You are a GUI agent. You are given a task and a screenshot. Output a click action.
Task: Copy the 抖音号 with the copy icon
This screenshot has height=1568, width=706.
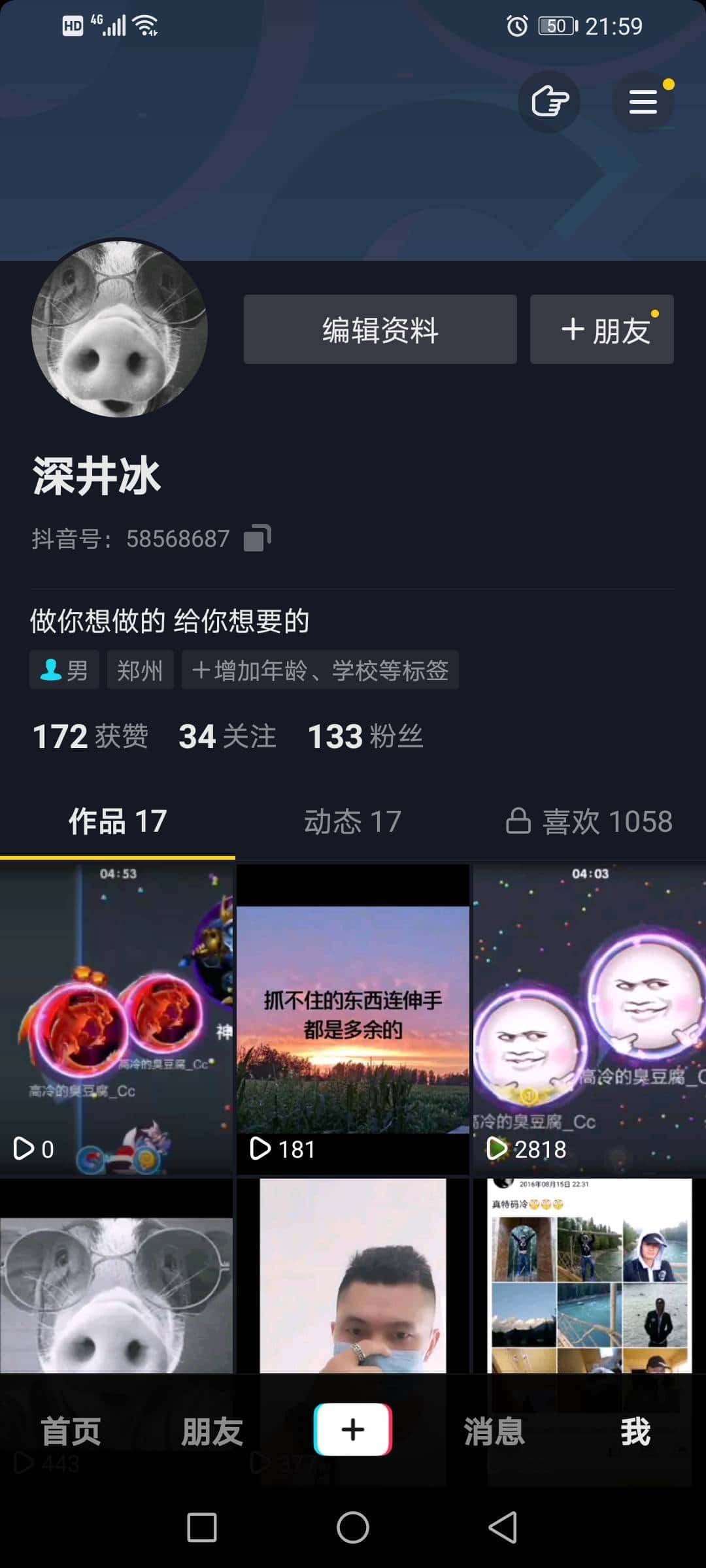[256, 538]
